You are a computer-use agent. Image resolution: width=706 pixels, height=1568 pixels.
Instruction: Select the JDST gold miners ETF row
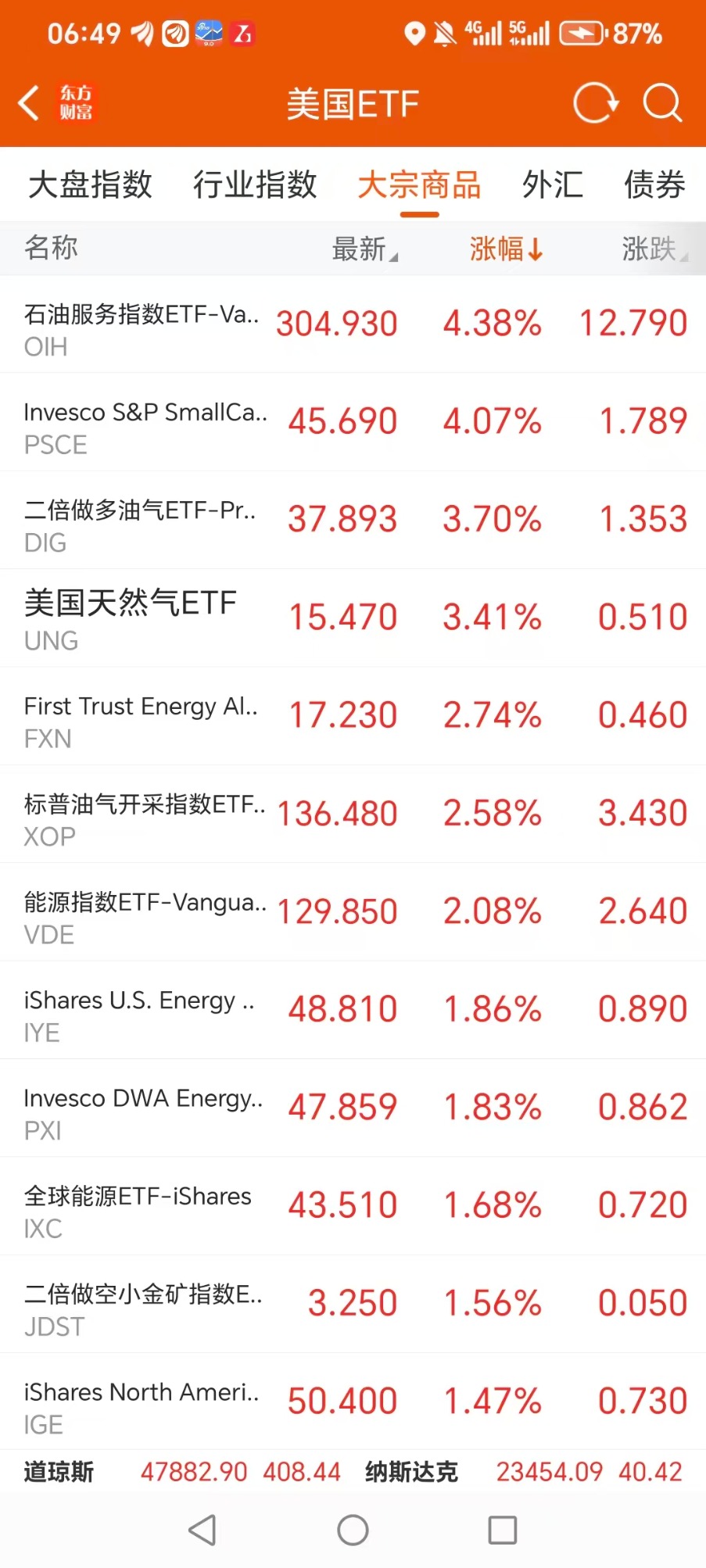[x=352, y=1304]
